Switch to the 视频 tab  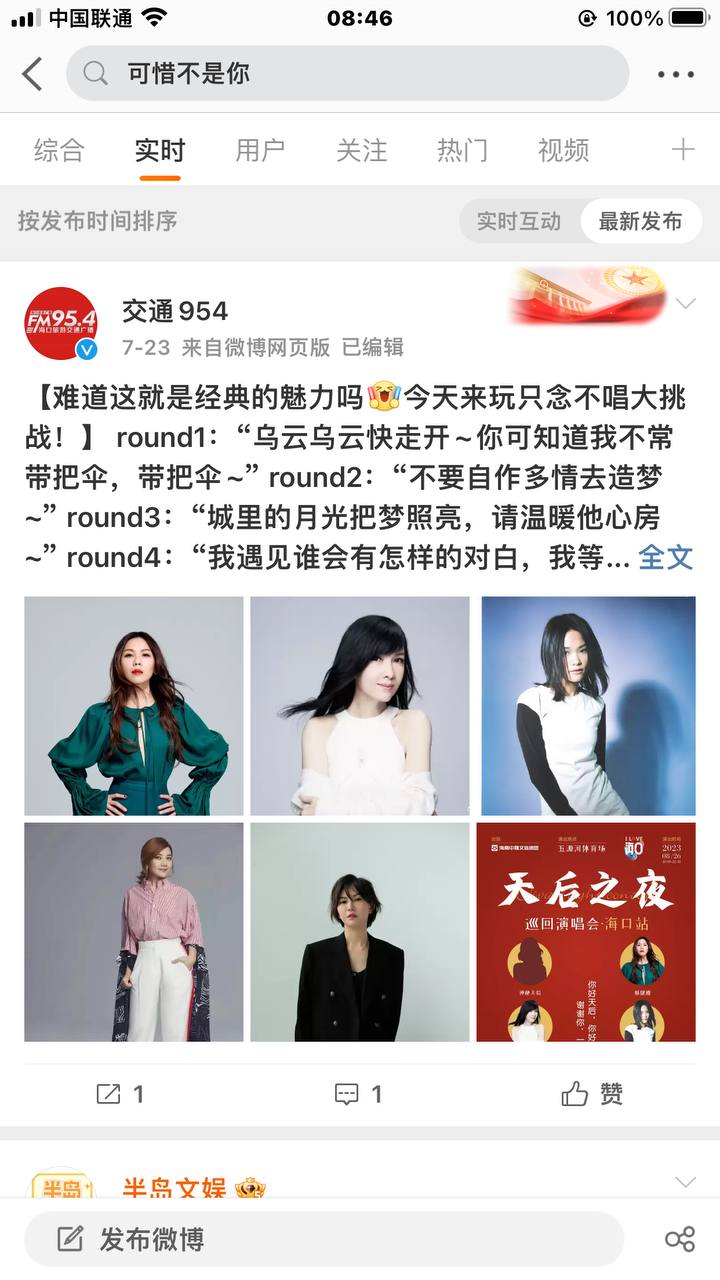563,150
